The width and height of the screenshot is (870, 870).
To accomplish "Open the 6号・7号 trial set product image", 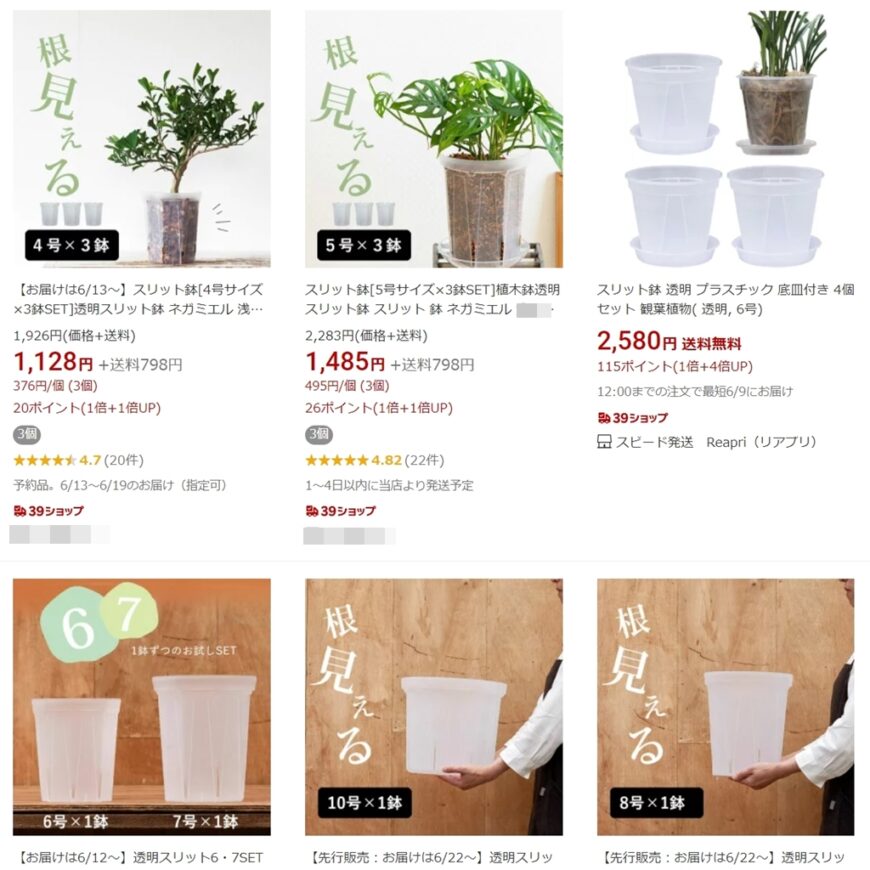I will click(141, 706).
